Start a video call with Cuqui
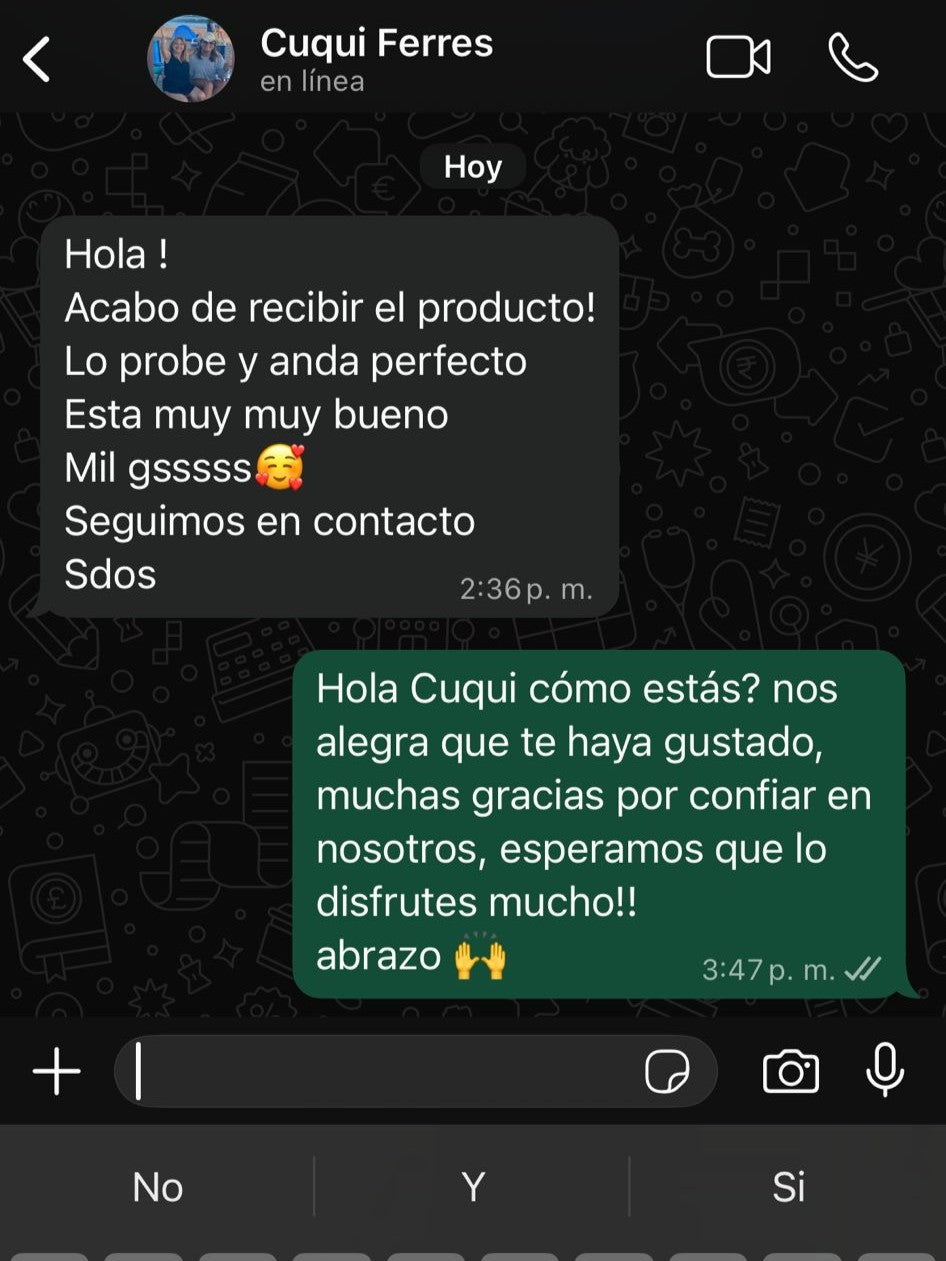The width and height of the screenshot is (946, 1261). pyautogui.click(x=738, y=58)
